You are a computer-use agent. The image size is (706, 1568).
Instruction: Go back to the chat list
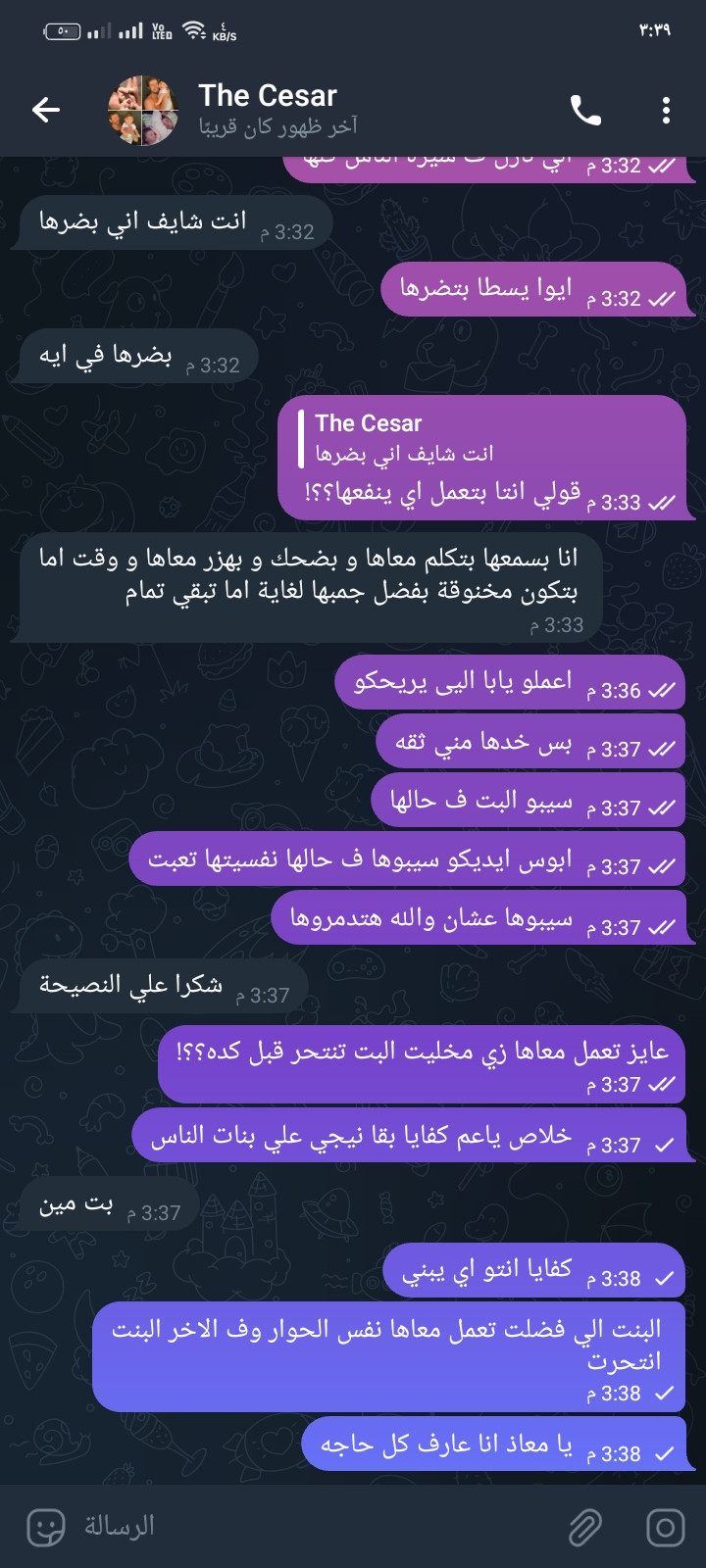(46, 110)
